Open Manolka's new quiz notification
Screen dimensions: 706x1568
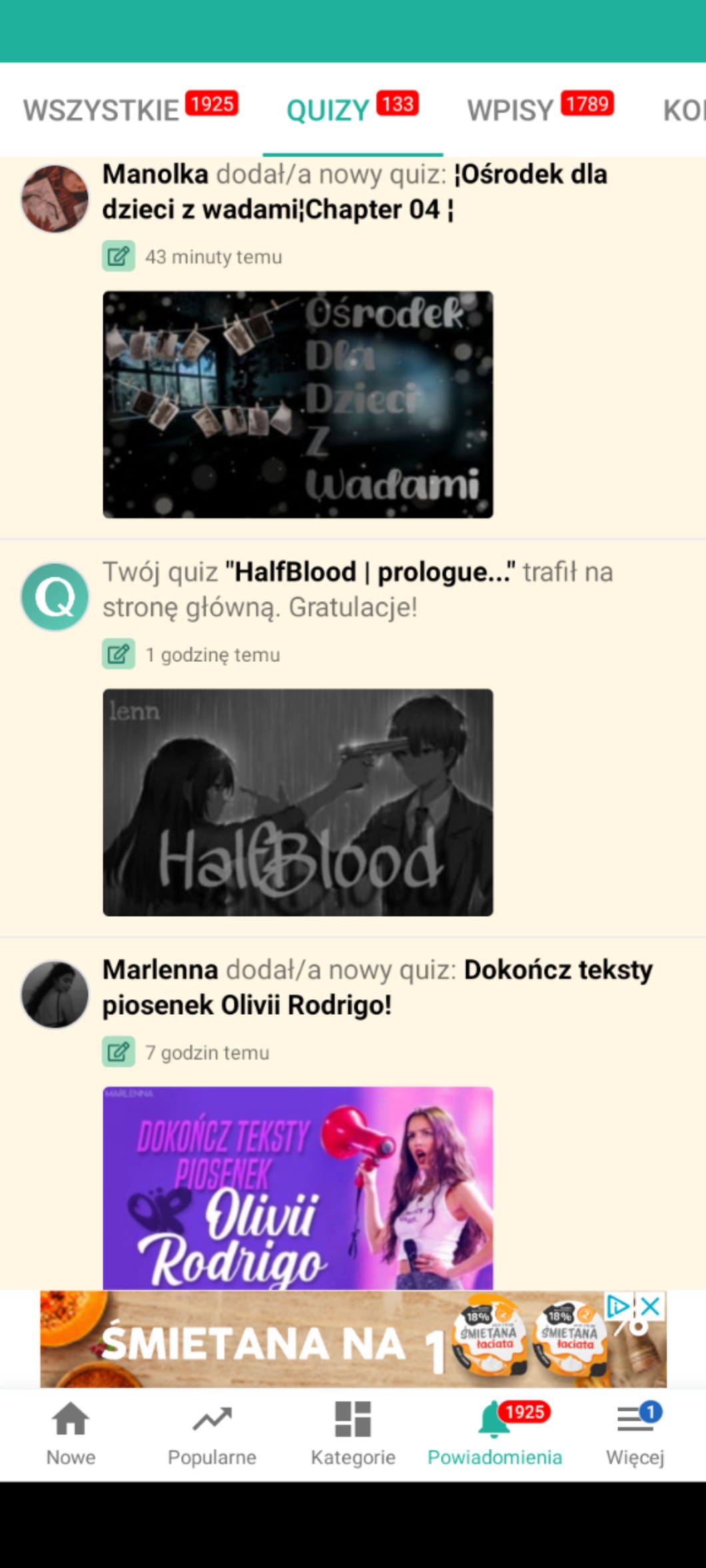[354, 192]
